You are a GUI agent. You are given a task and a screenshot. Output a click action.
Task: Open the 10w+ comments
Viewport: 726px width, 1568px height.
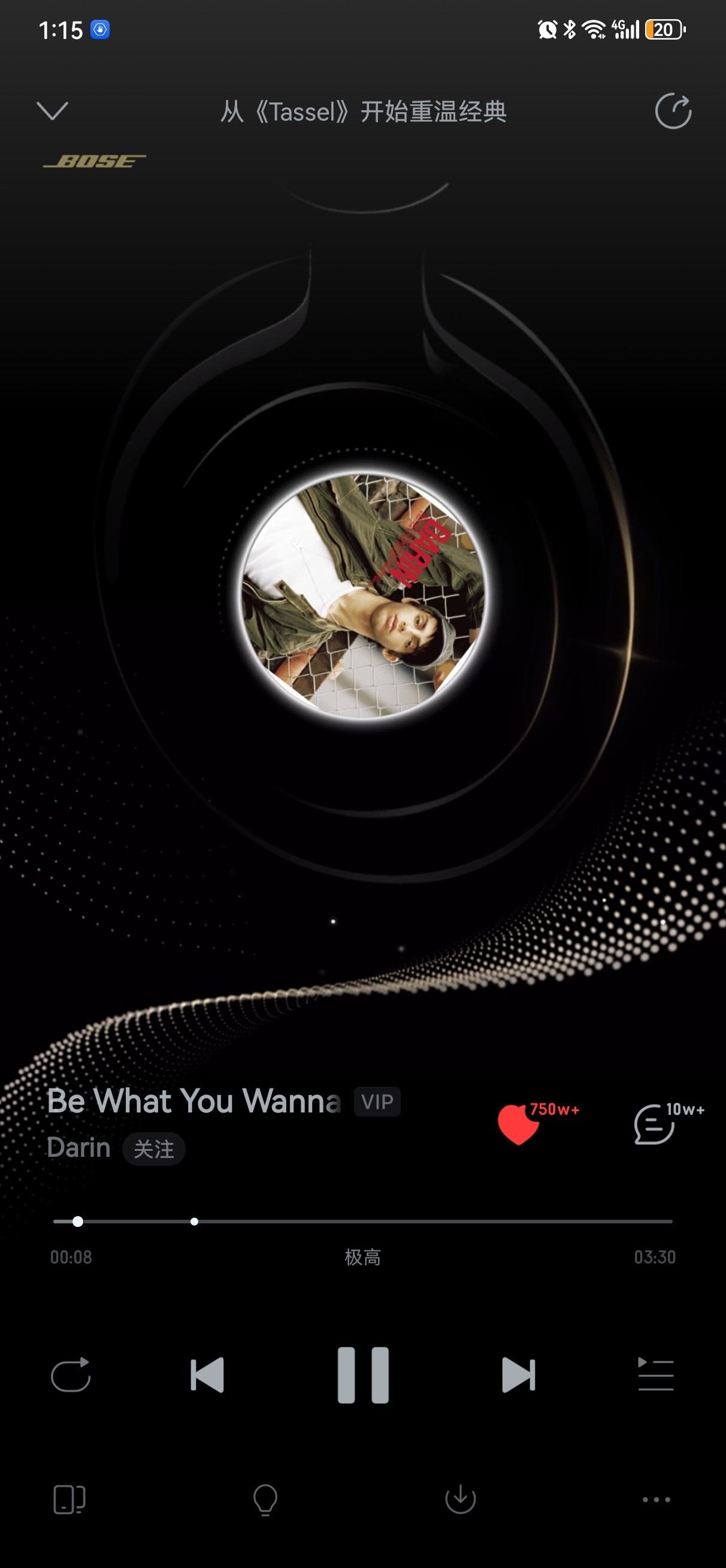point(654,1124)
